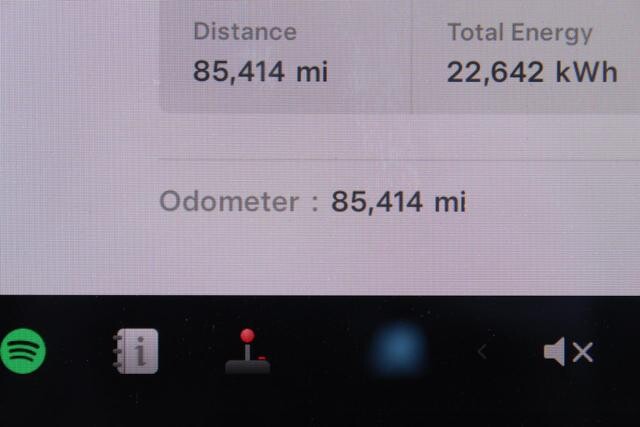Unmute the speaker volume icon
This screenshot has height=427, width=640.
click(568, 351)
